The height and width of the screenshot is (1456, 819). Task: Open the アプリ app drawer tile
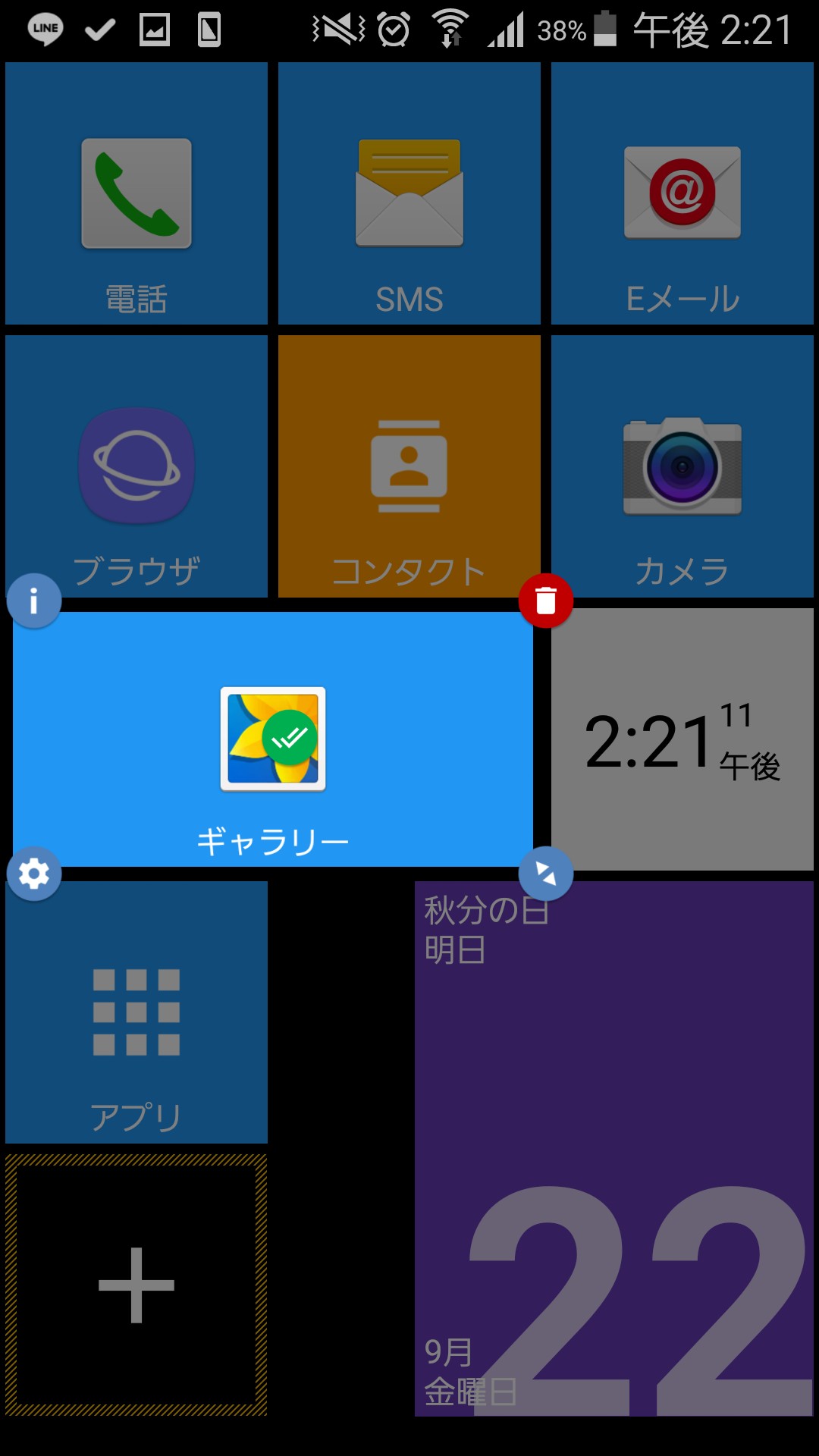coord(136,1012)
